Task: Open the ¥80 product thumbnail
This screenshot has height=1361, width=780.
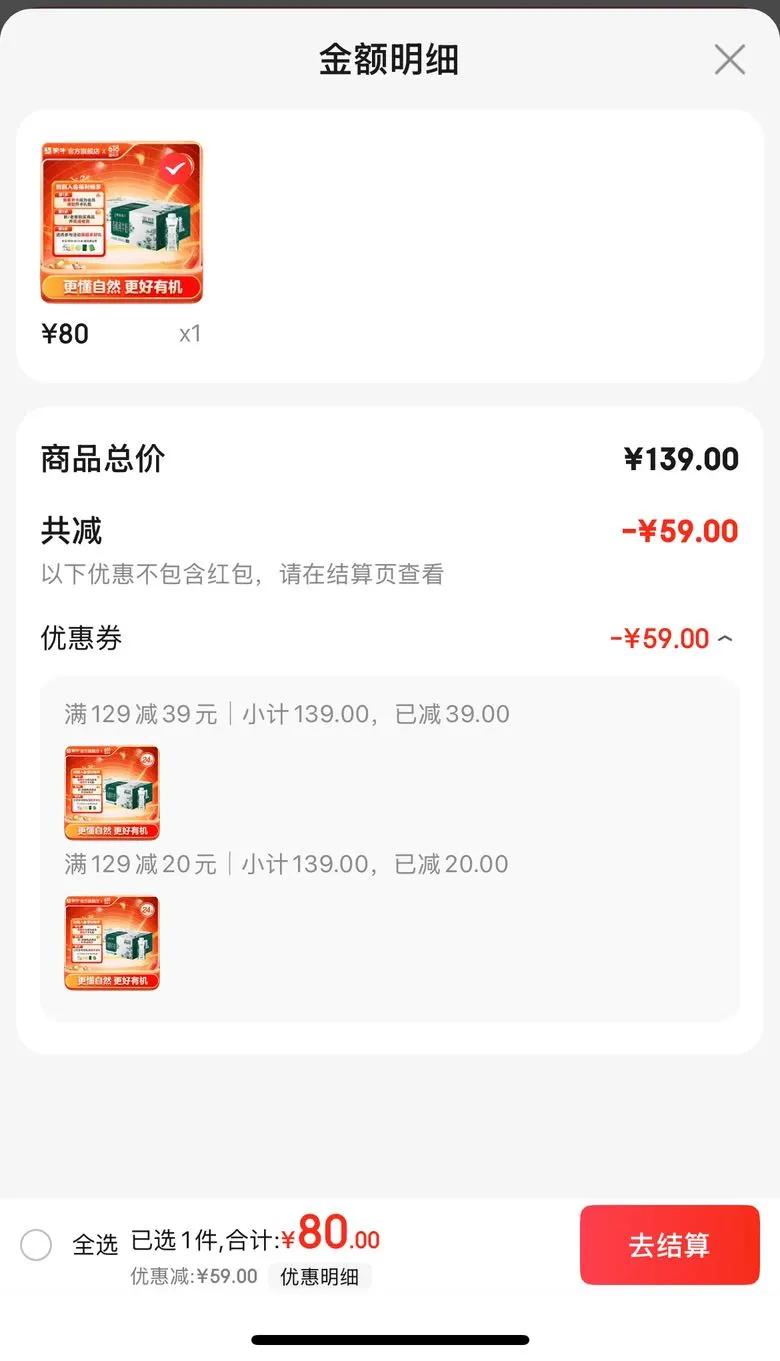Action: tap(121, 222)
